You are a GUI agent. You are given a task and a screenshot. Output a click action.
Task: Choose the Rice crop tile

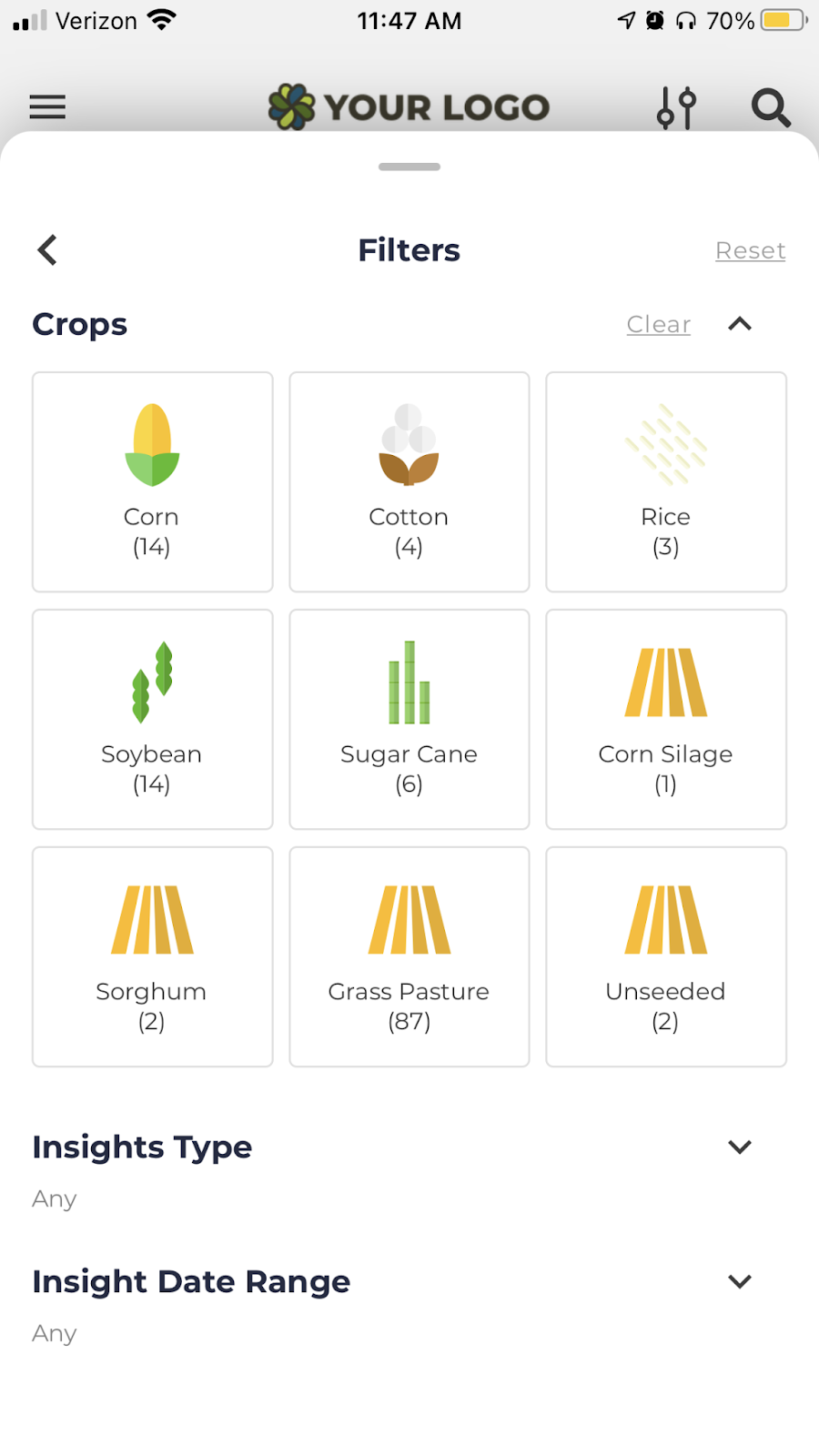click(x=666, y=481)
